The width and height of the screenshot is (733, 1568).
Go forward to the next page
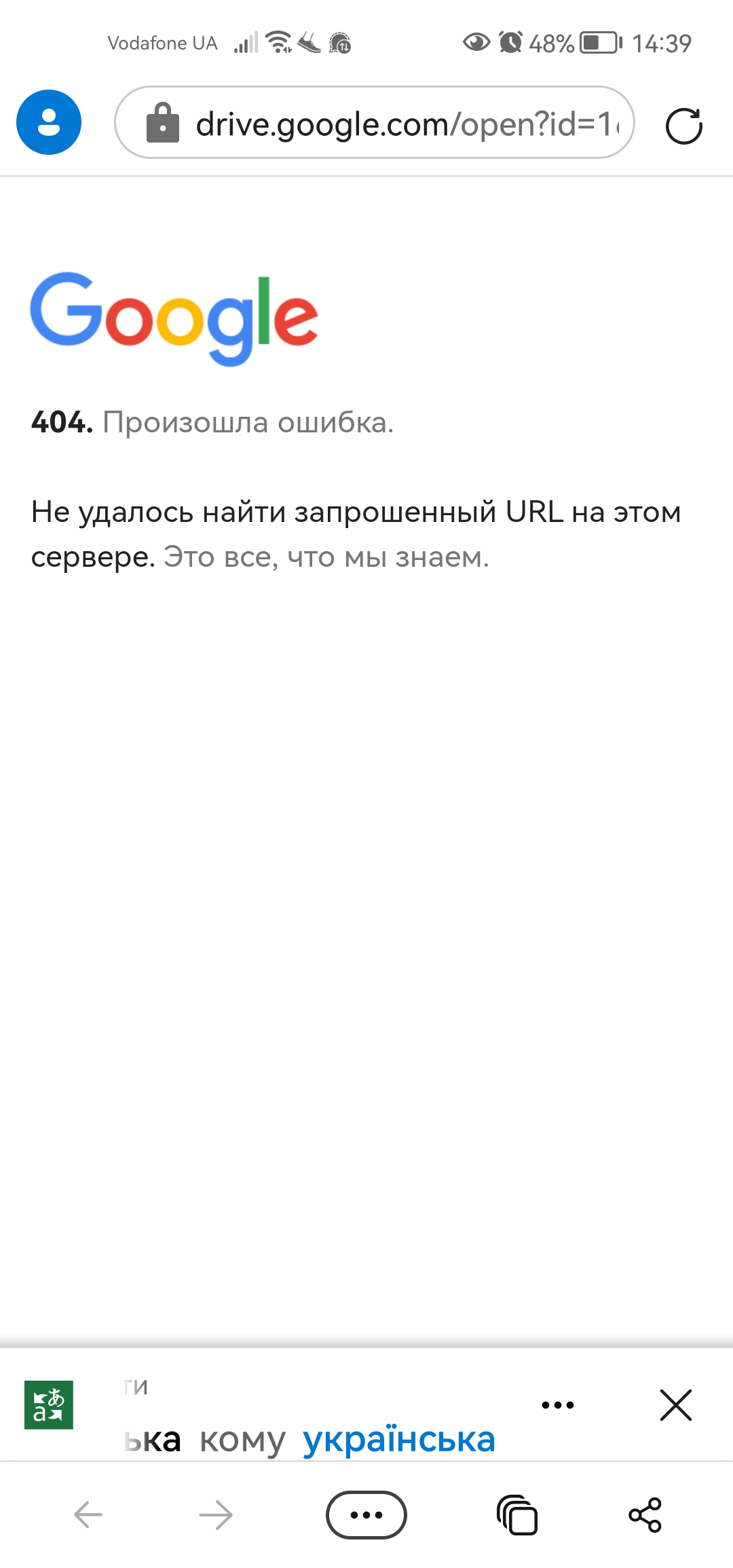(216, 1515)
